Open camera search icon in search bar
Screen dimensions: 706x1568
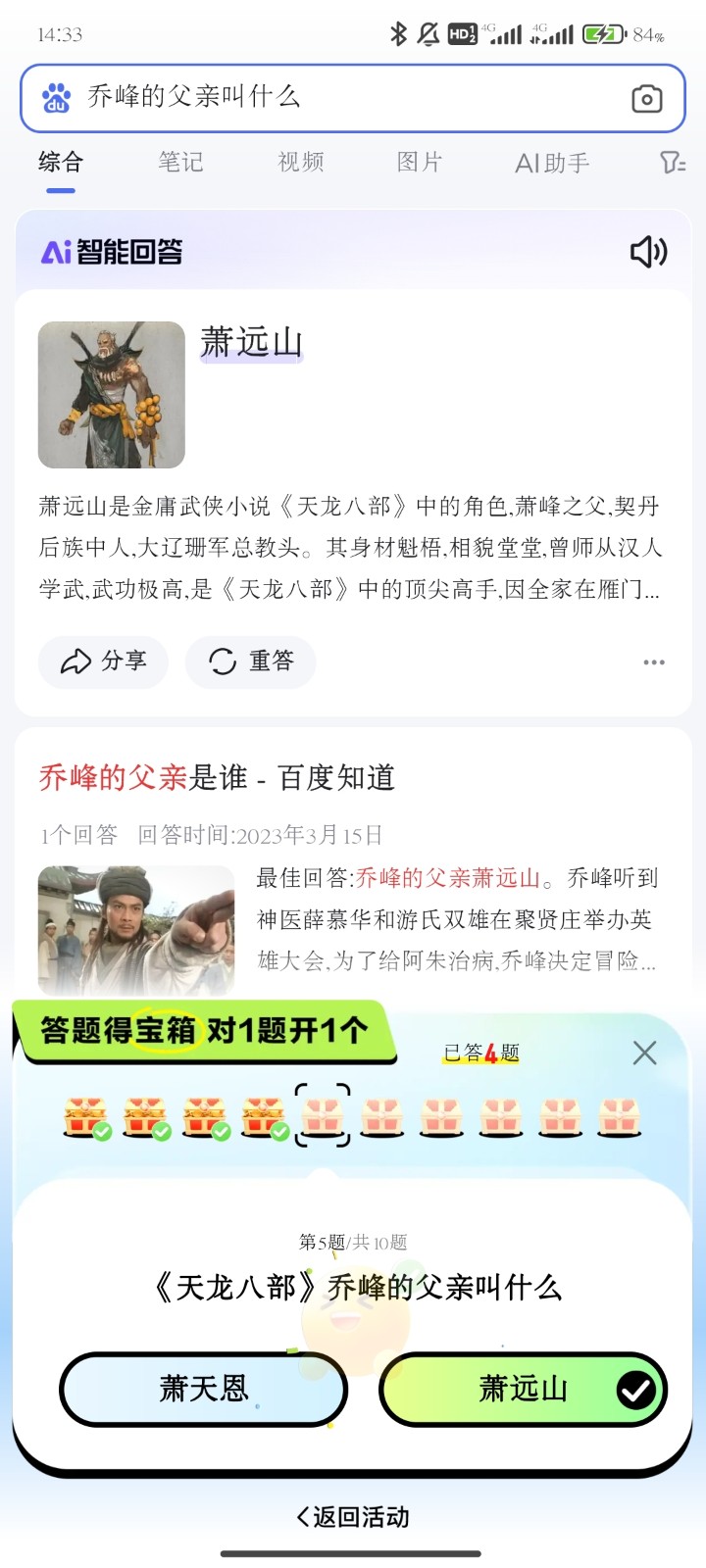pyautogui.click(x=647, y=99)
